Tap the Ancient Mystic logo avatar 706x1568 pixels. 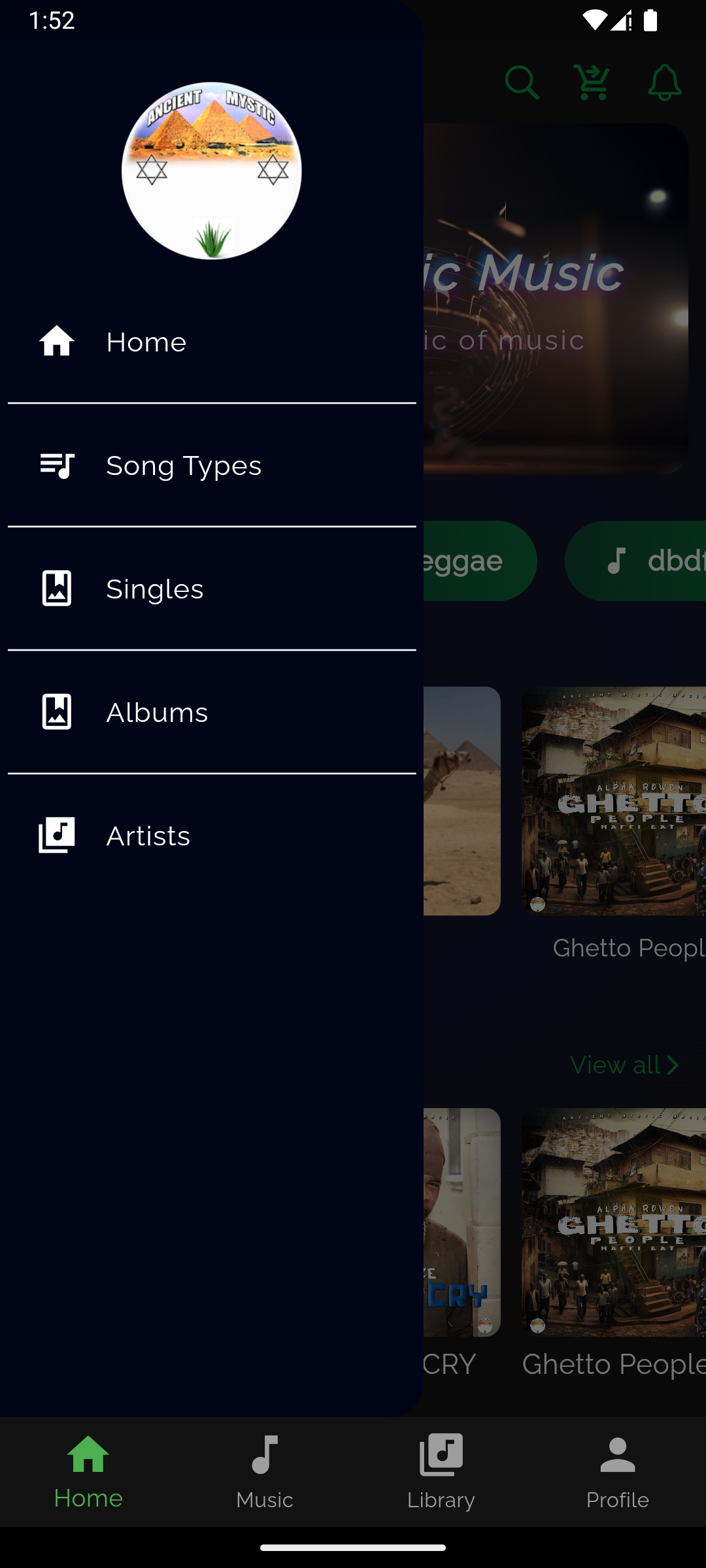click(210, 170)
